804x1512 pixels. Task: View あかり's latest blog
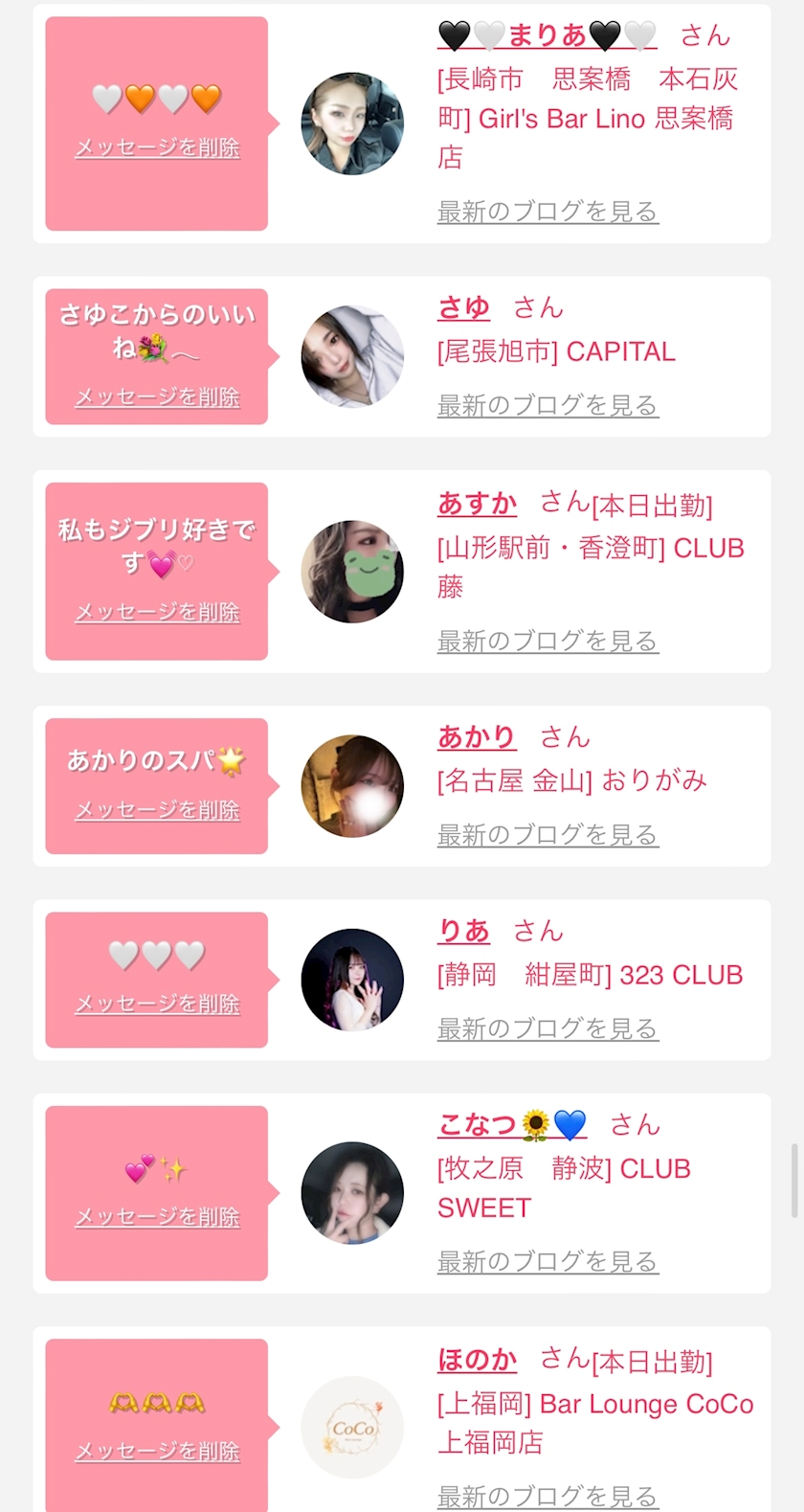pyautogui.click(x=547, y=835)
